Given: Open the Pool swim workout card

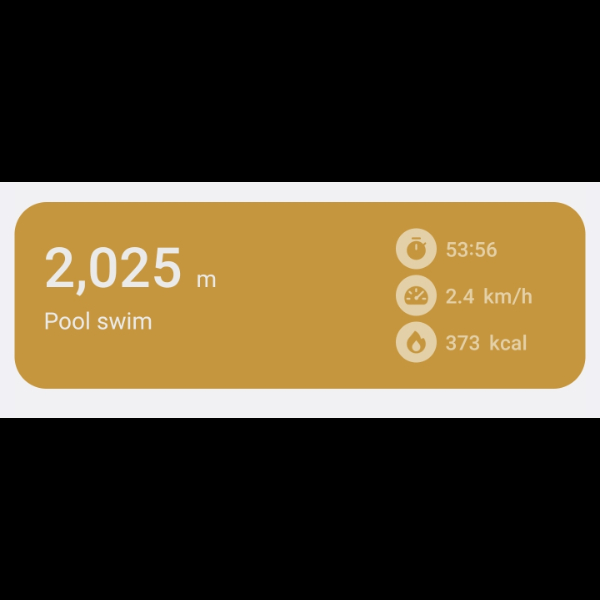Looking at the screenshot, I should (x=299, y=295).
